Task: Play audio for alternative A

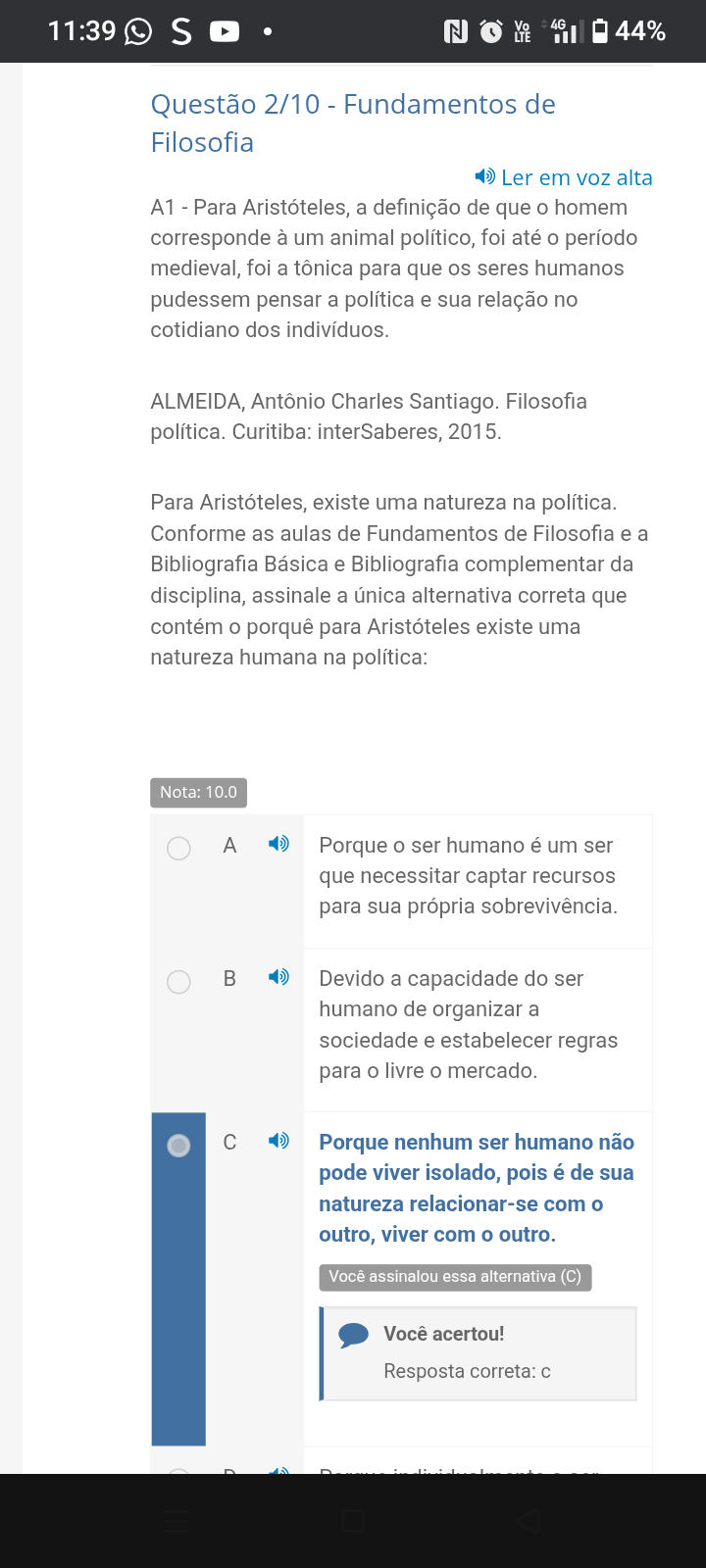Action: click(278, 844)
